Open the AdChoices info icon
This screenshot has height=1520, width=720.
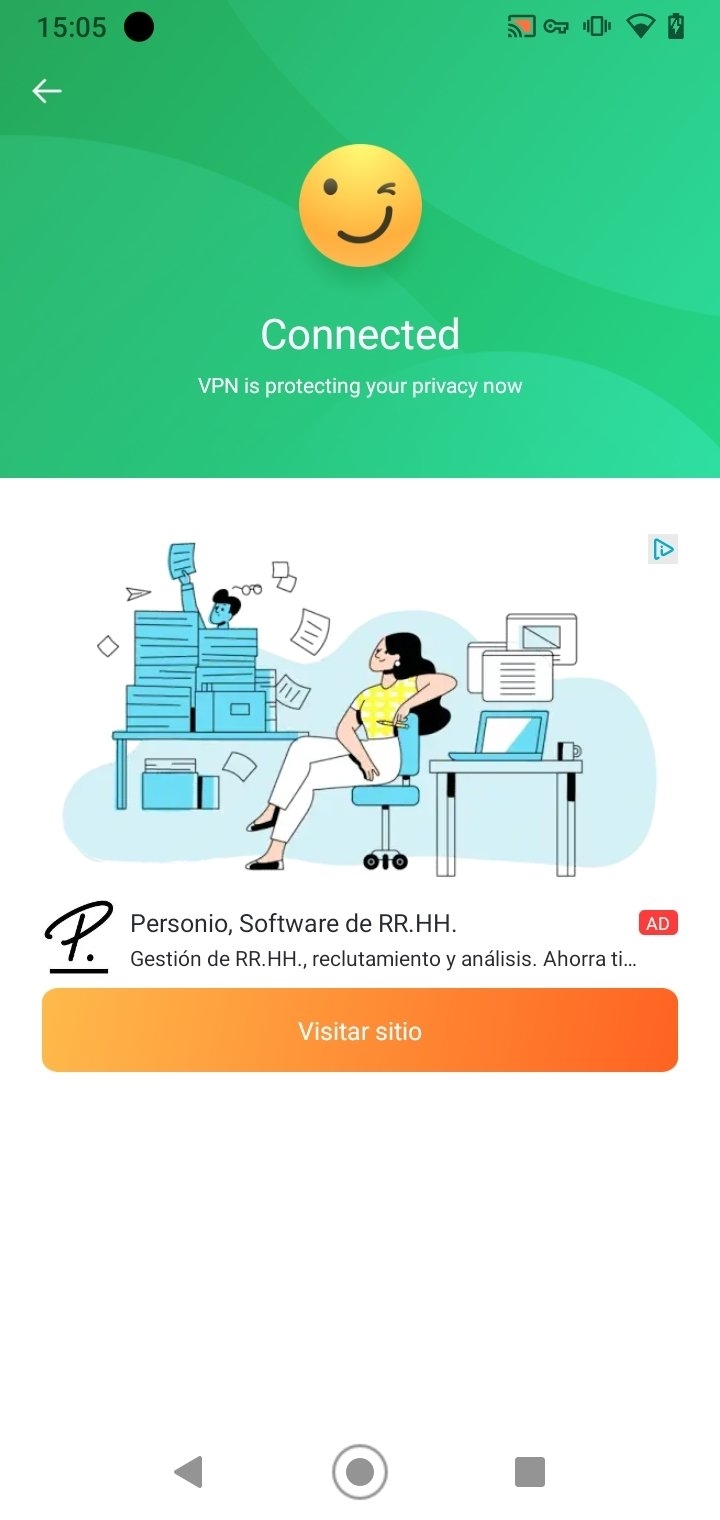(663, 549)
